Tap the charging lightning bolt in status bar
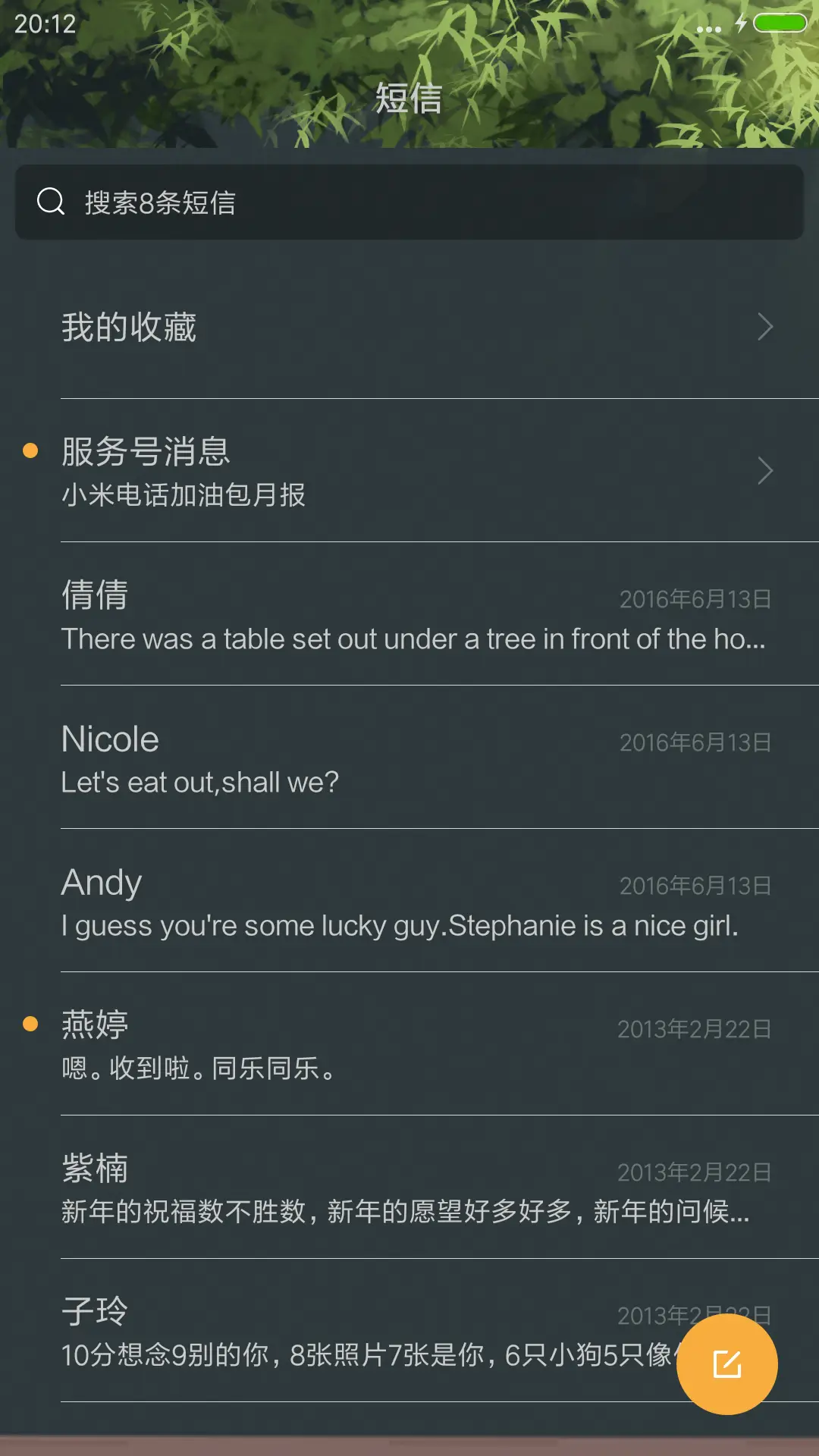This screenshot has width=819, height=1456. point(739,24)
